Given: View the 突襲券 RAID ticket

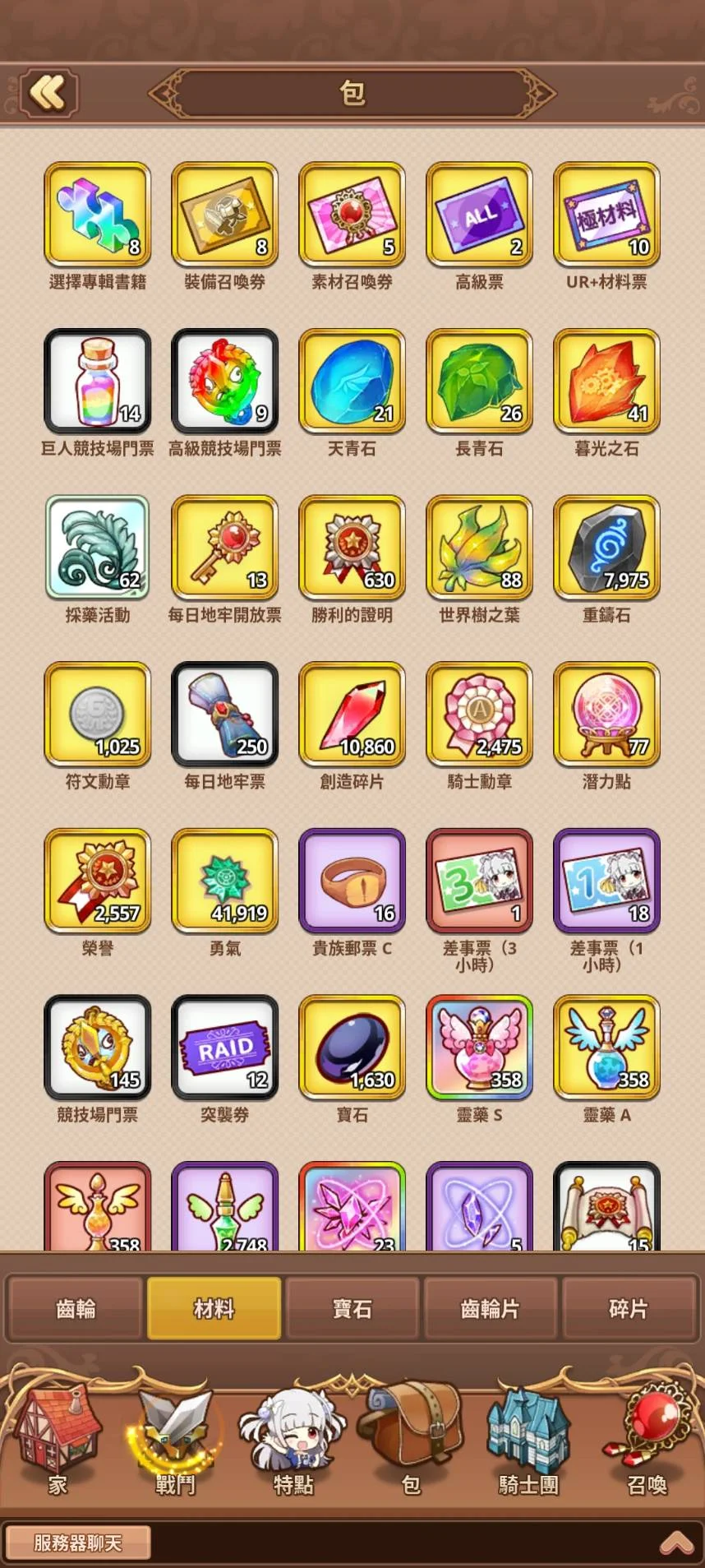Looking at the screenshot, I should click(225, 1048).
